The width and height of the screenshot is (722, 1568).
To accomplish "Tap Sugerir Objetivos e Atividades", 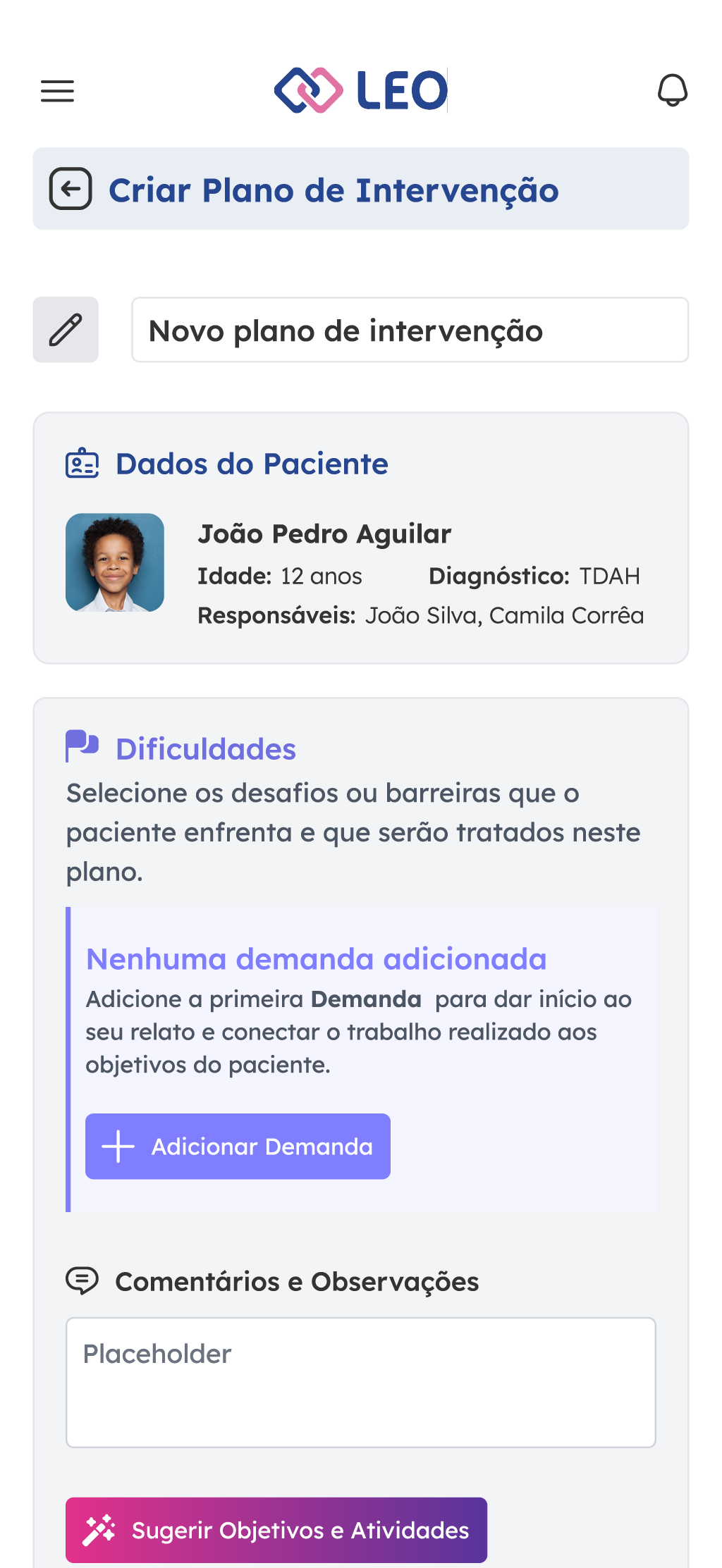I will [276, 1529].
